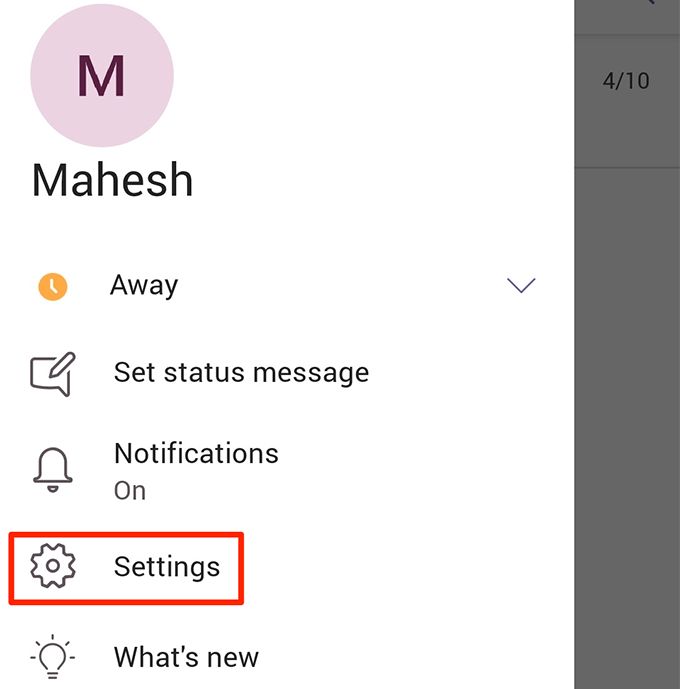Open Mahesh's profile avatar

102,76
